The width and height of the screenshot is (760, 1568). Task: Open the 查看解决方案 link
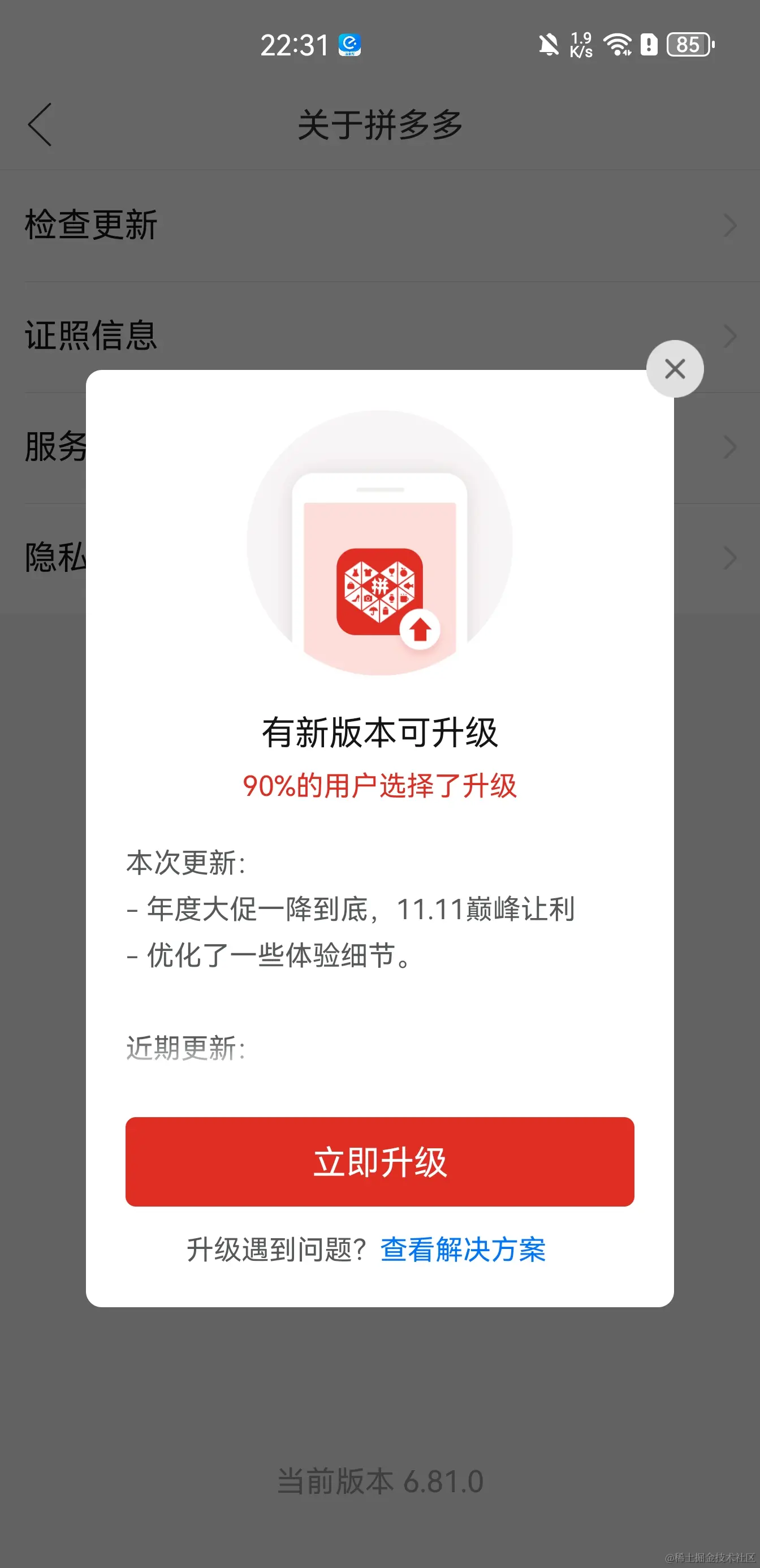[x=463, y=1250]
